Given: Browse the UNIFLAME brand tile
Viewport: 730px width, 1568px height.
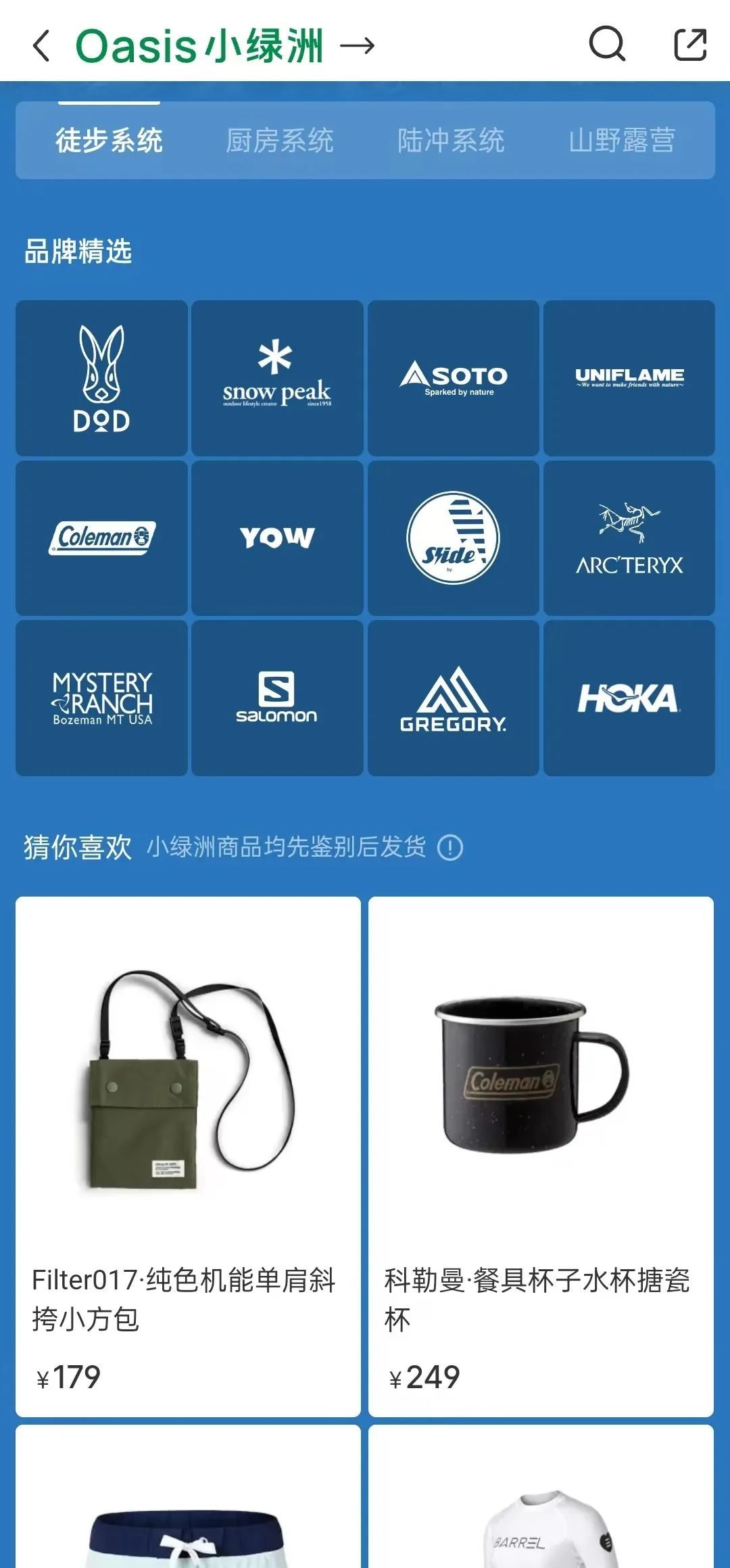Looking at the screenshot, I should pos(629,378).
